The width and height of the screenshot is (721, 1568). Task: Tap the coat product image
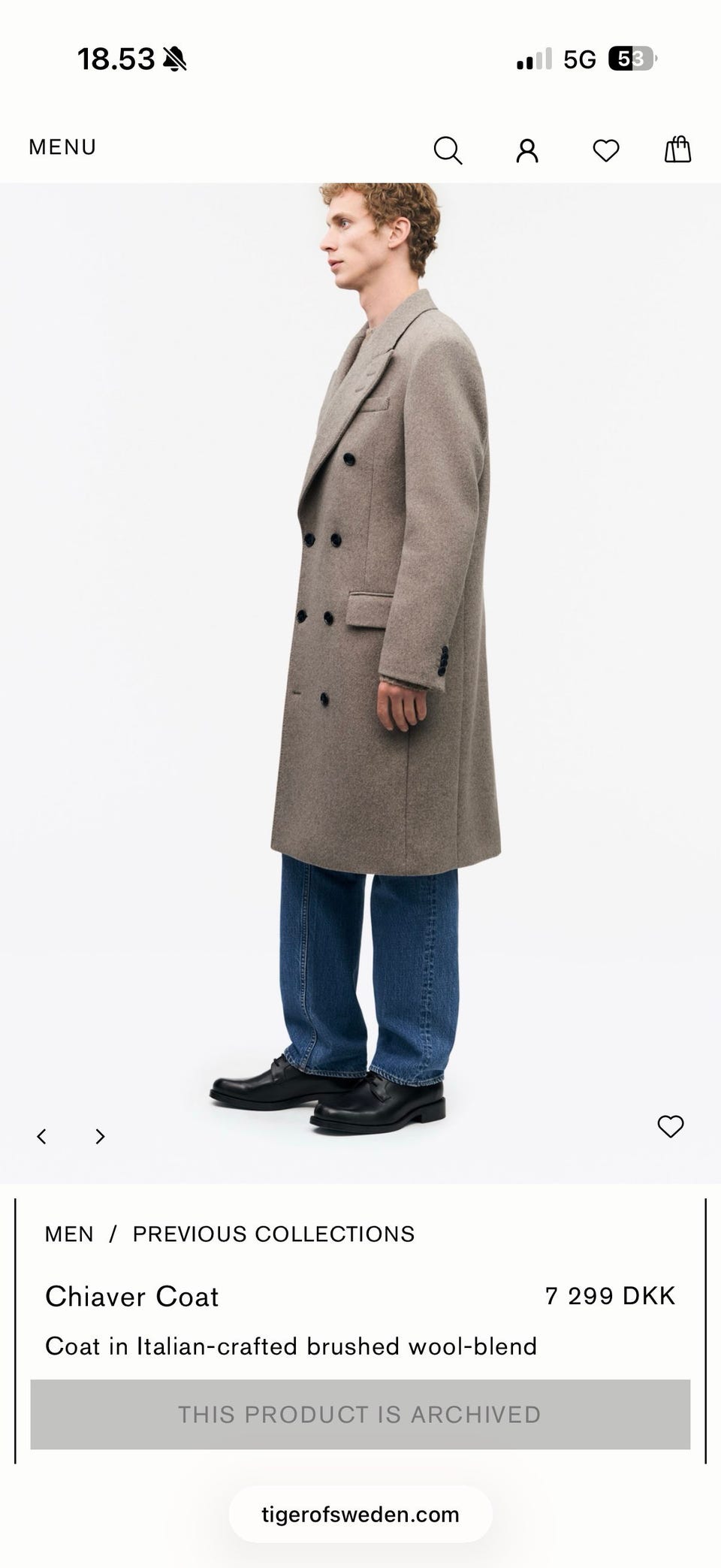coord(360,683)
